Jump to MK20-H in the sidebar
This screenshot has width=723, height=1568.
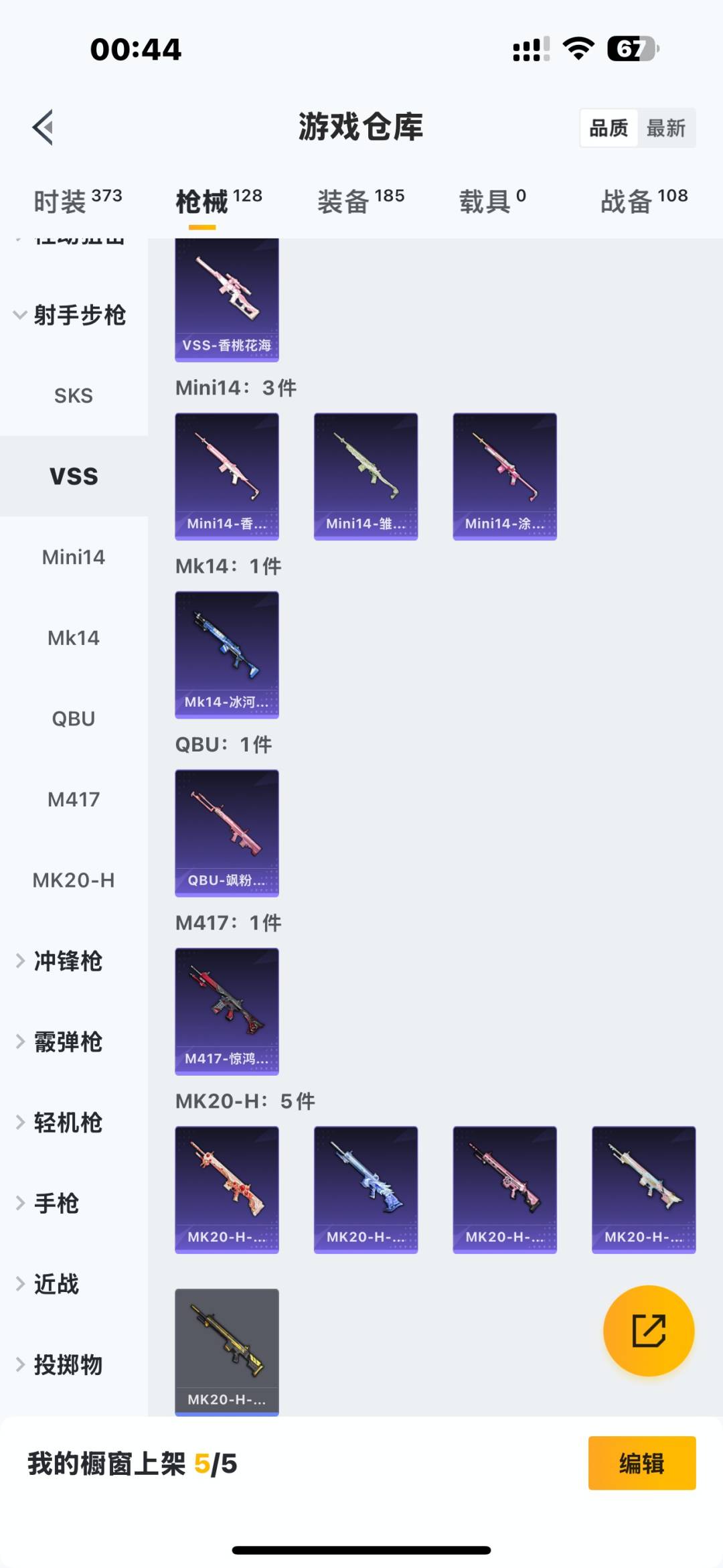point(74,880)
